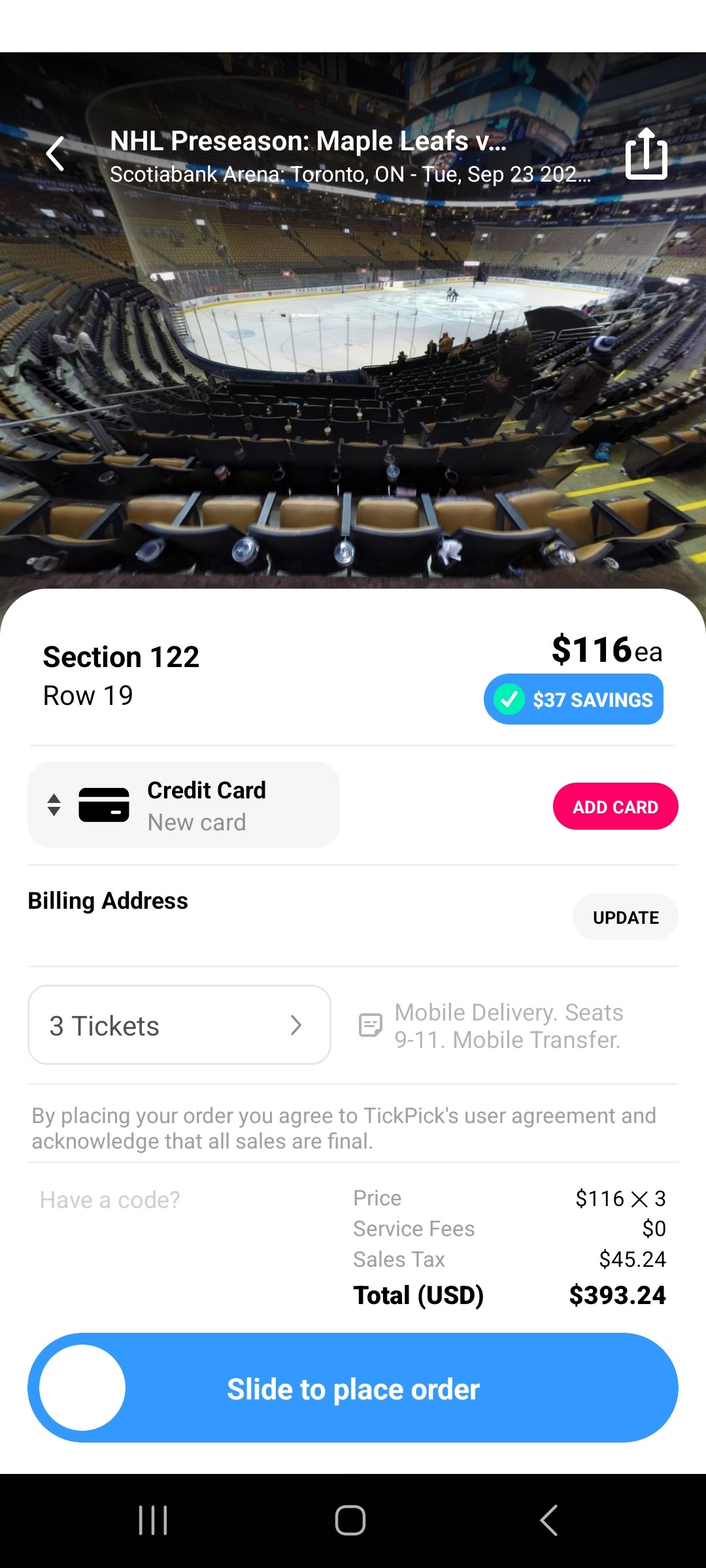The image size is (706, 1568).
Task: Open the 3 Tickets quantity picker
Action: point(179,1025)
